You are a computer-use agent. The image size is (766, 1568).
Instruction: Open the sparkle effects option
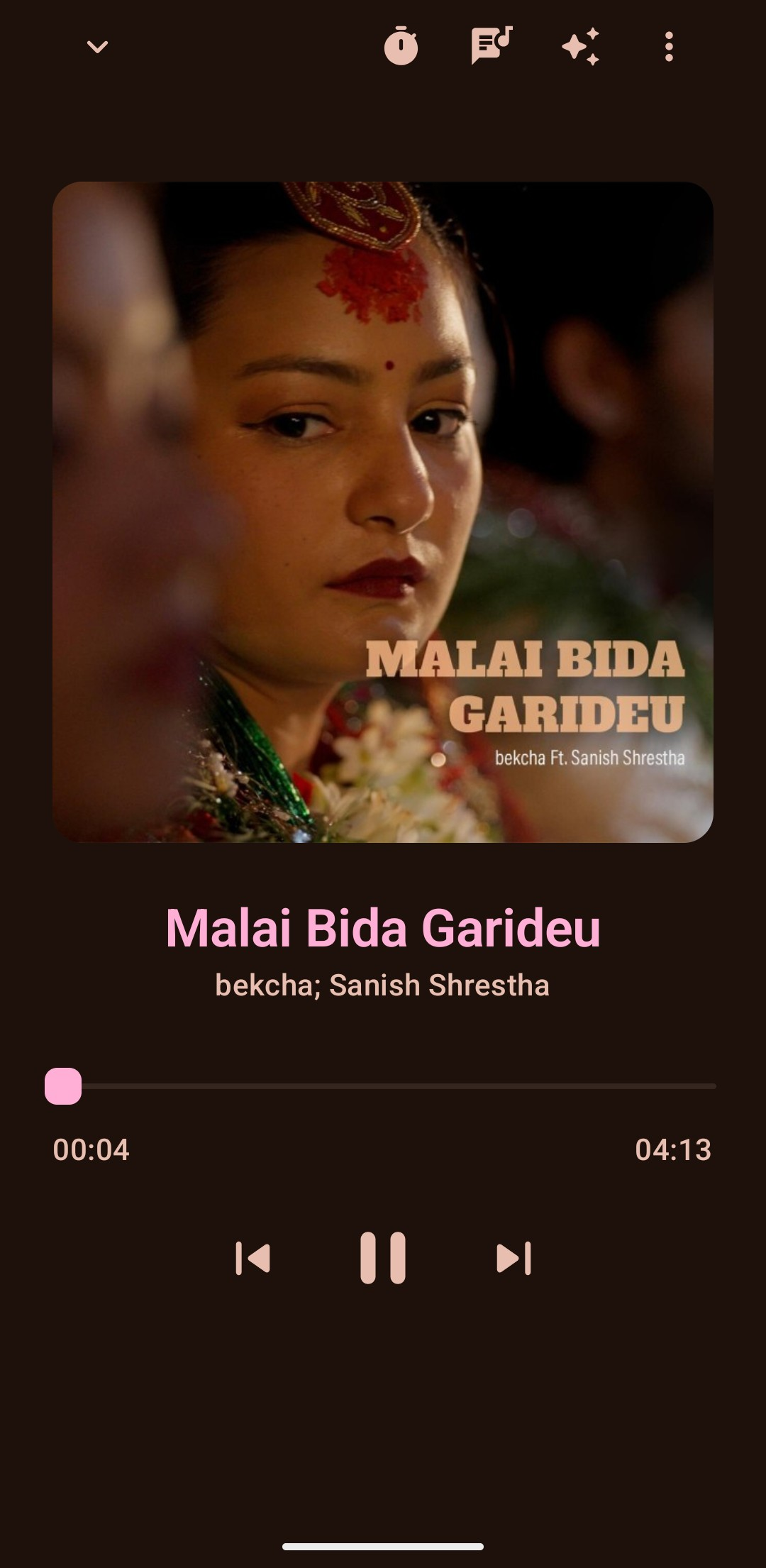581,47
